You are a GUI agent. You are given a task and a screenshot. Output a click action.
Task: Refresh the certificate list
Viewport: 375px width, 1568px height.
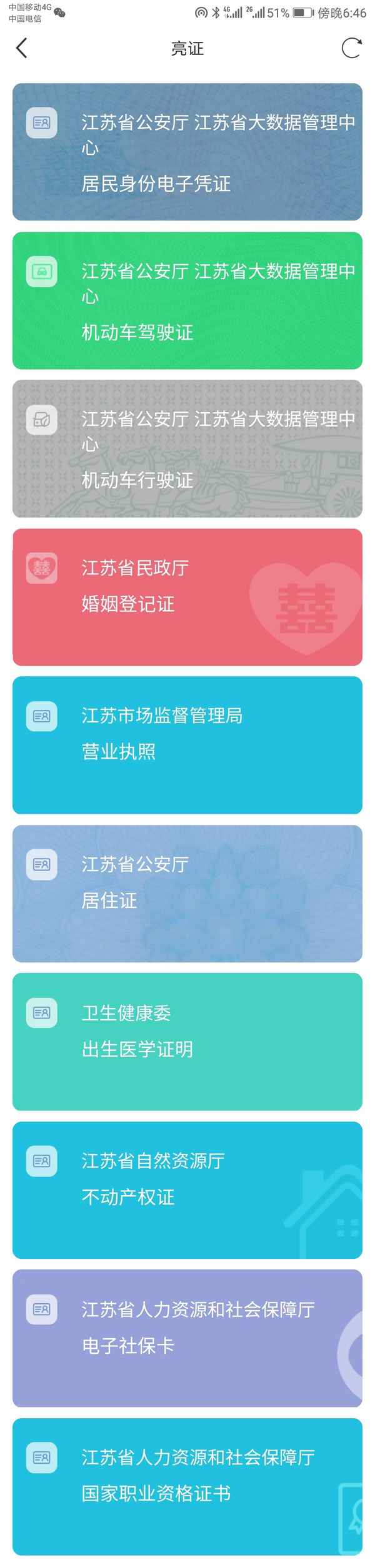pyautogui.click(x=351, y=48)
